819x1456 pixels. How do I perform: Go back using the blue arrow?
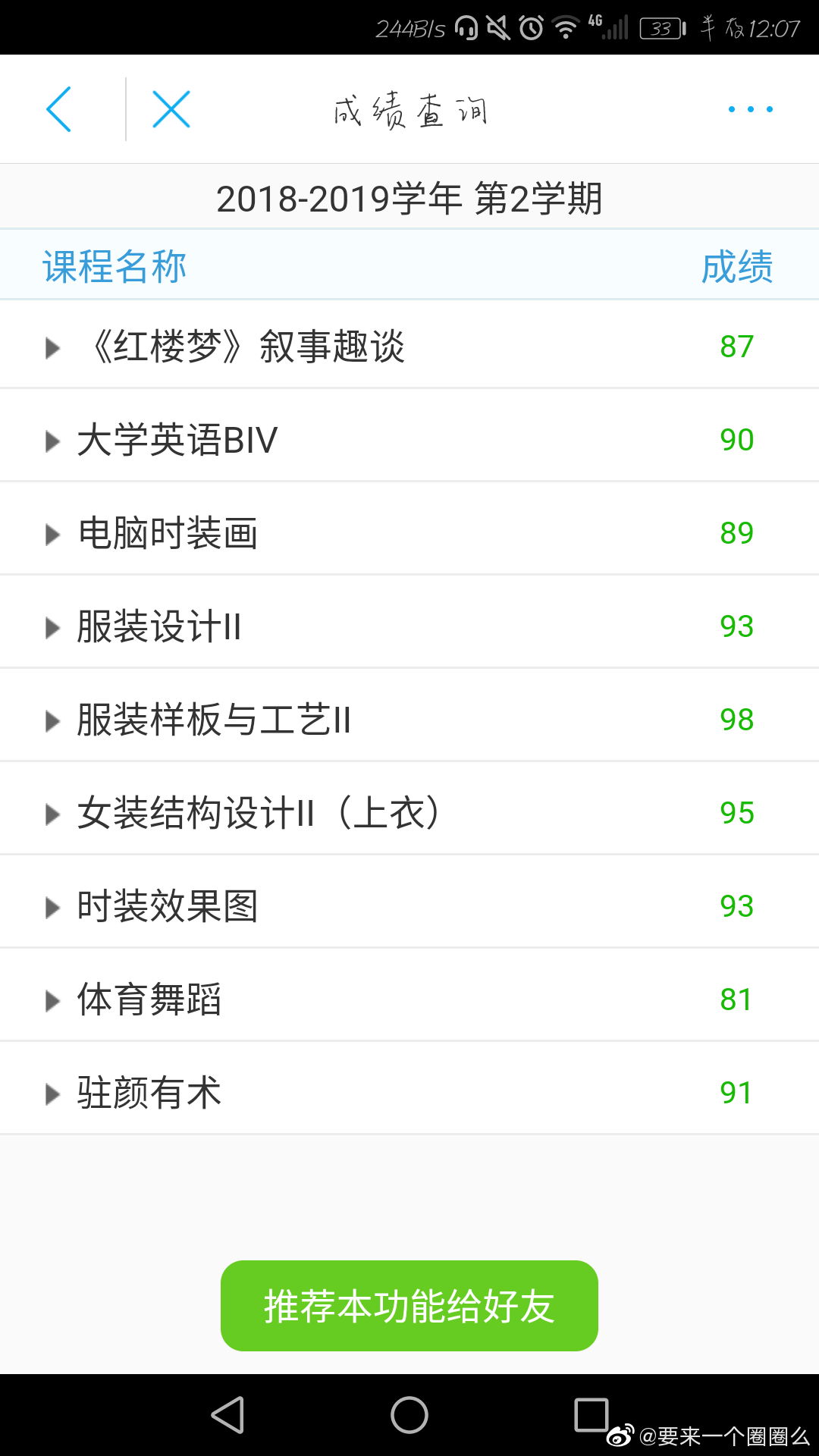click(59, 109)
